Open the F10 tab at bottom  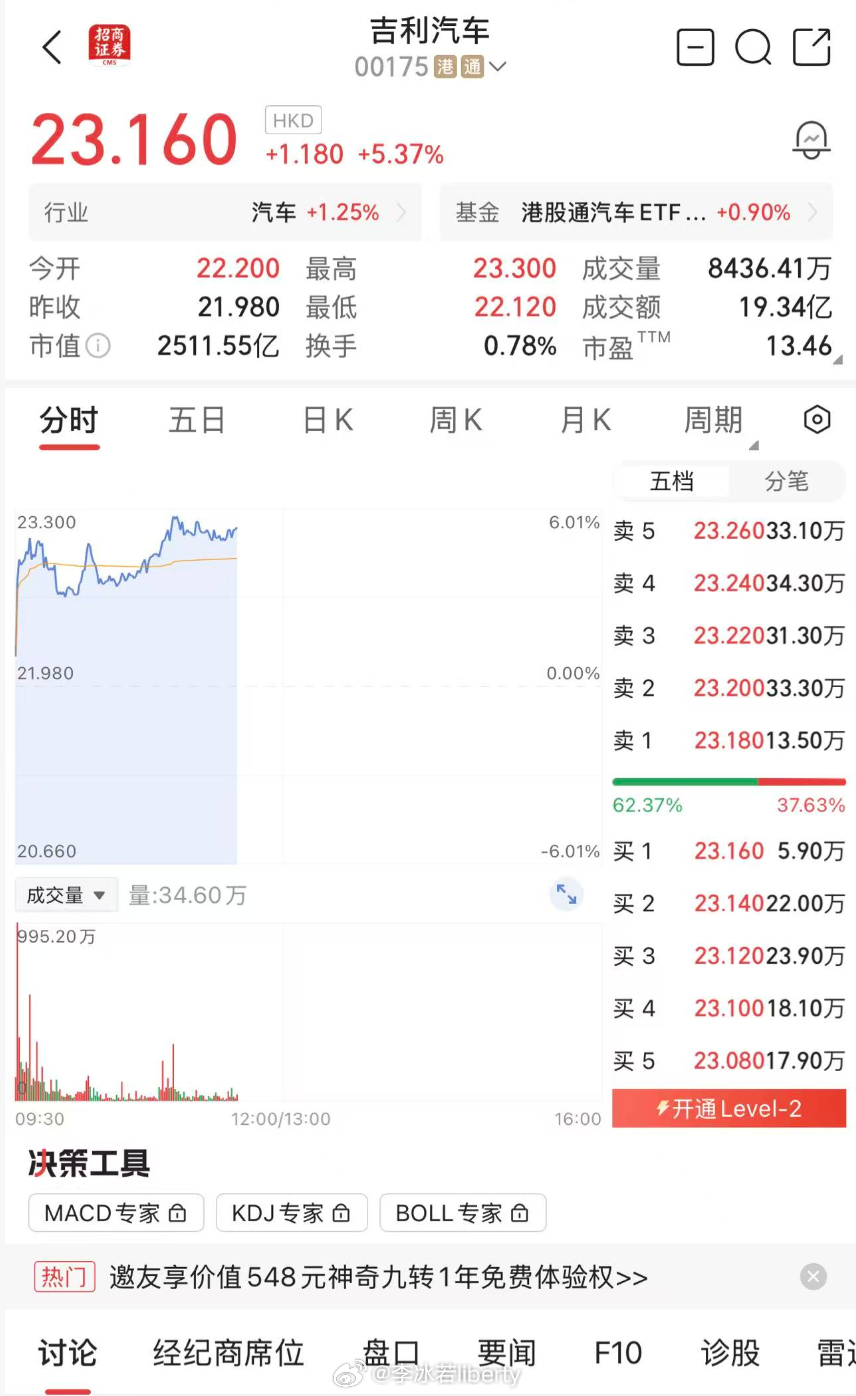tap(617, 1352)
